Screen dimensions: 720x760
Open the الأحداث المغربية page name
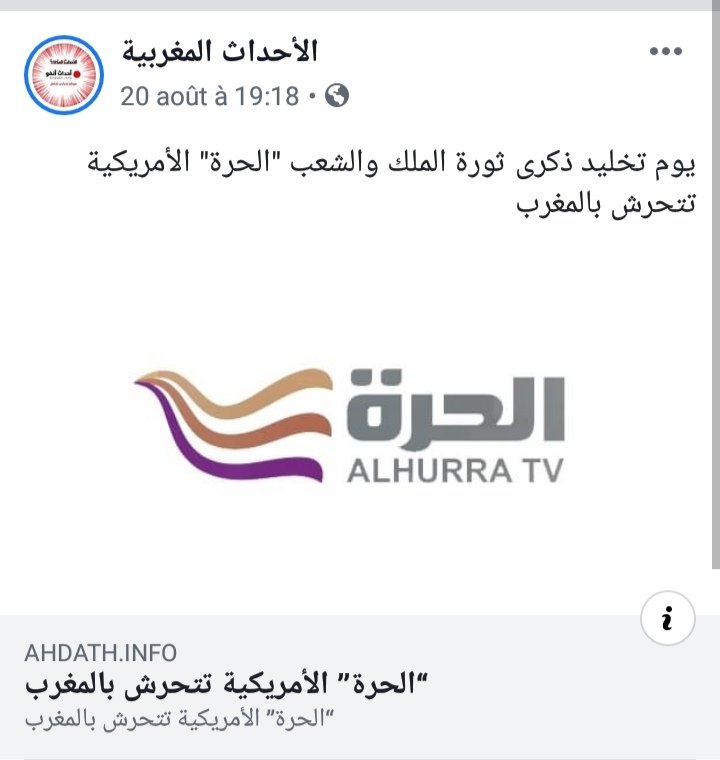pos(219,51)
